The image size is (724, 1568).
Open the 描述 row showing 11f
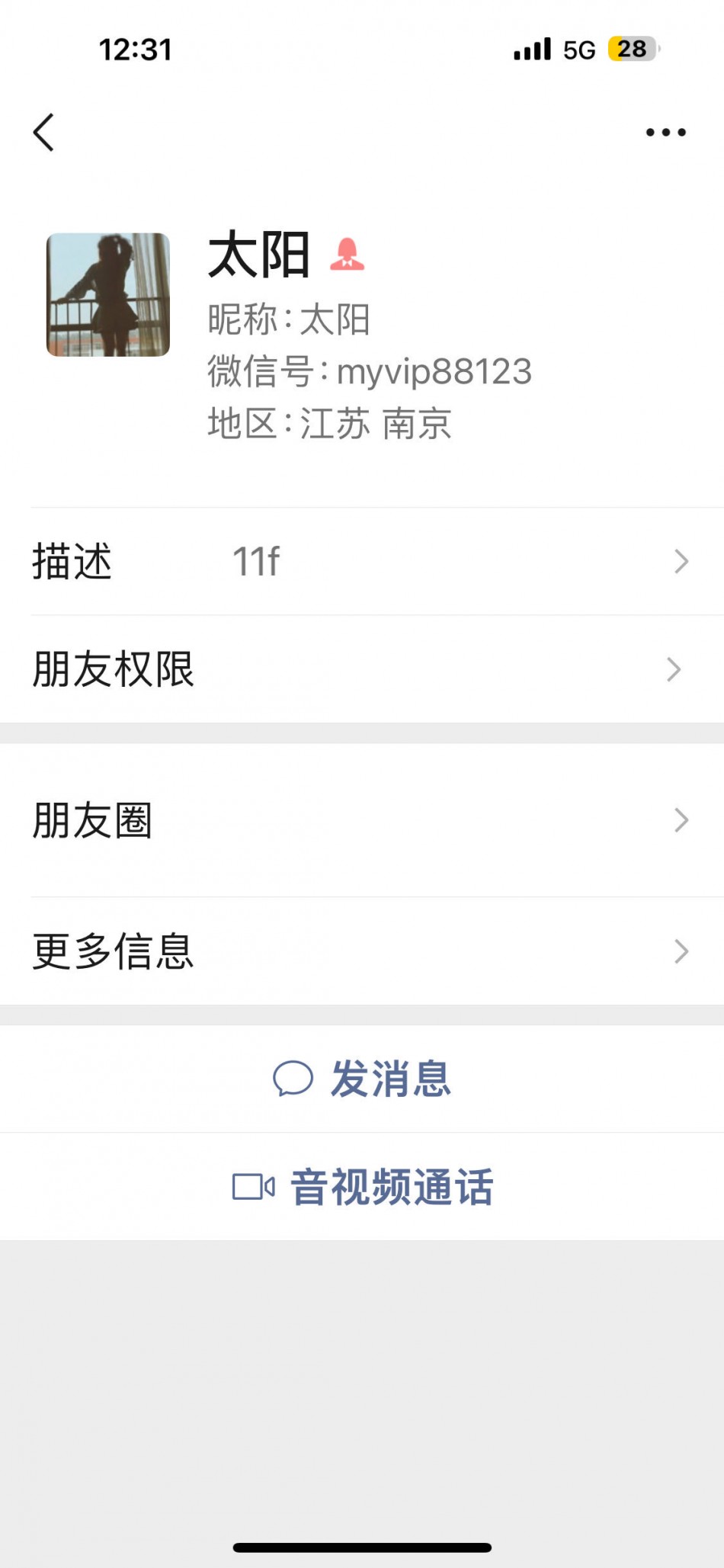pos(362,562)
